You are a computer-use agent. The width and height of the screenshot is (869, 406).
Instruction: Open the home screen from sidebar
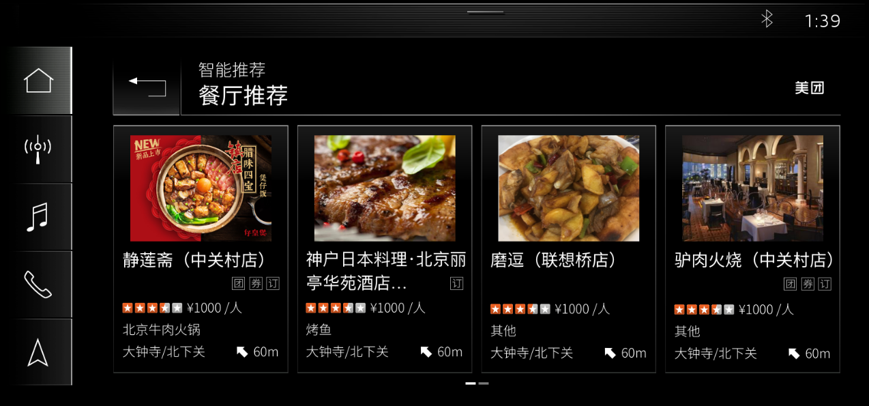click(38, 80)
